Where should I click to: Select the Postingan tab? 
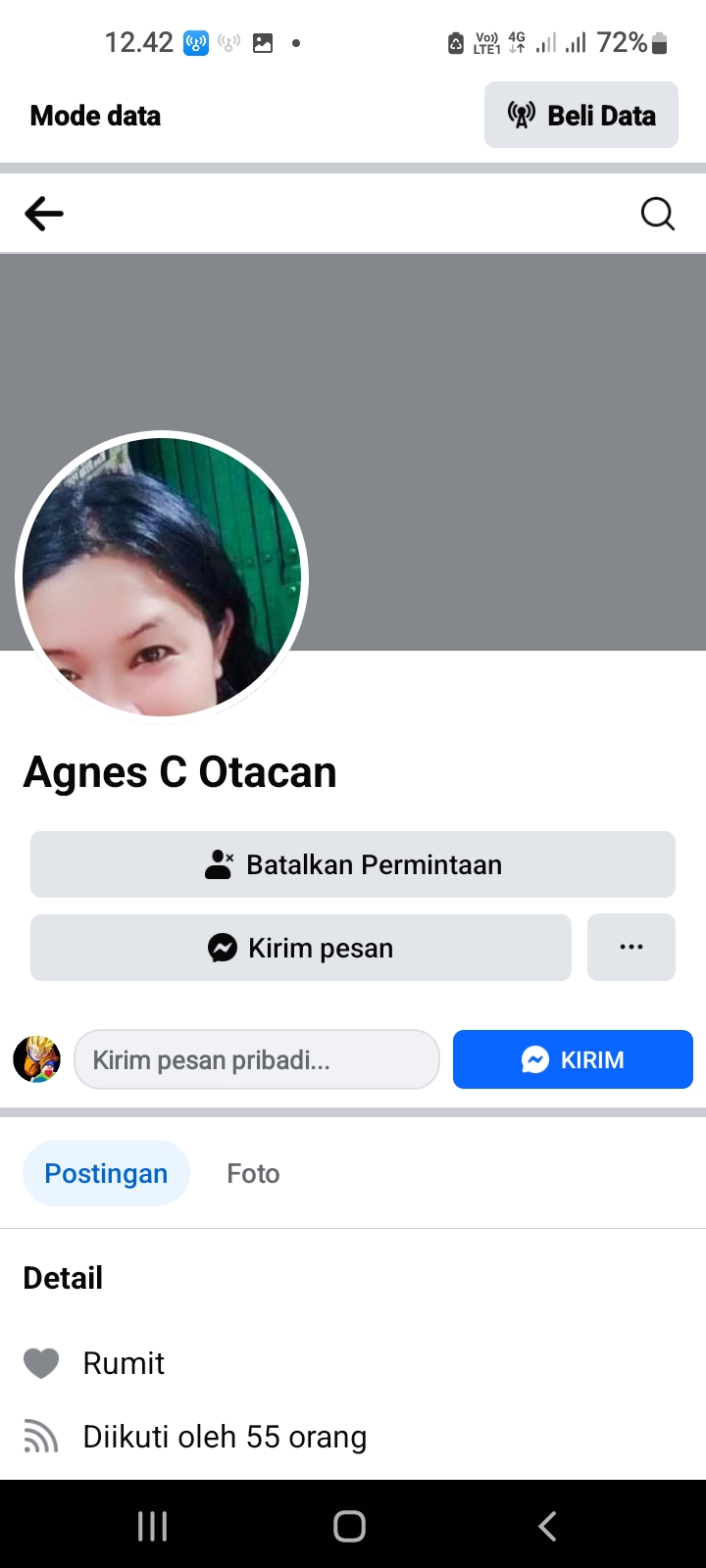click(x=106, y=1173)
